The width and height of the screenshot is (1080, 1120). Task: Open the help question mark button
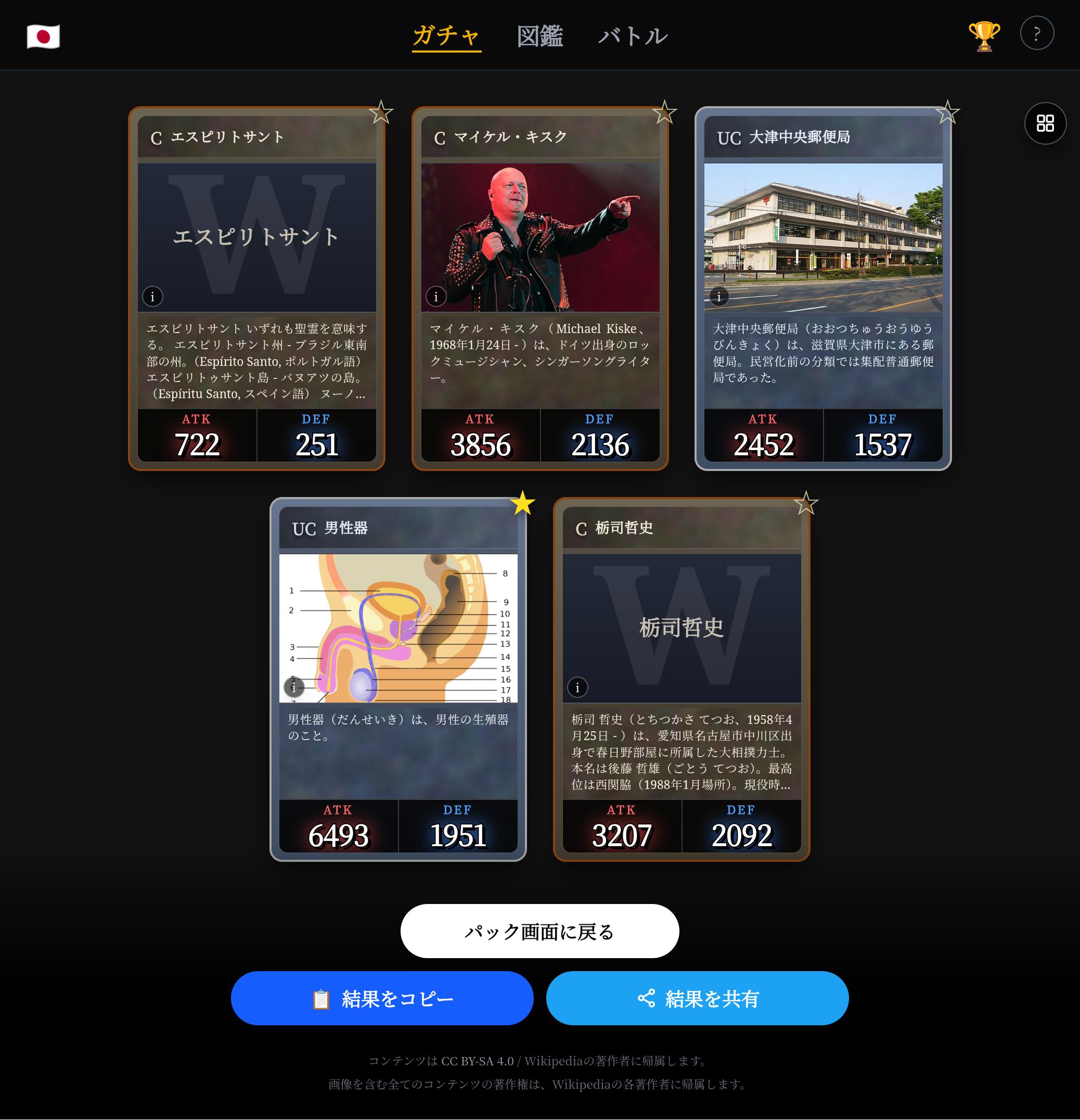tap(1037, 34)
